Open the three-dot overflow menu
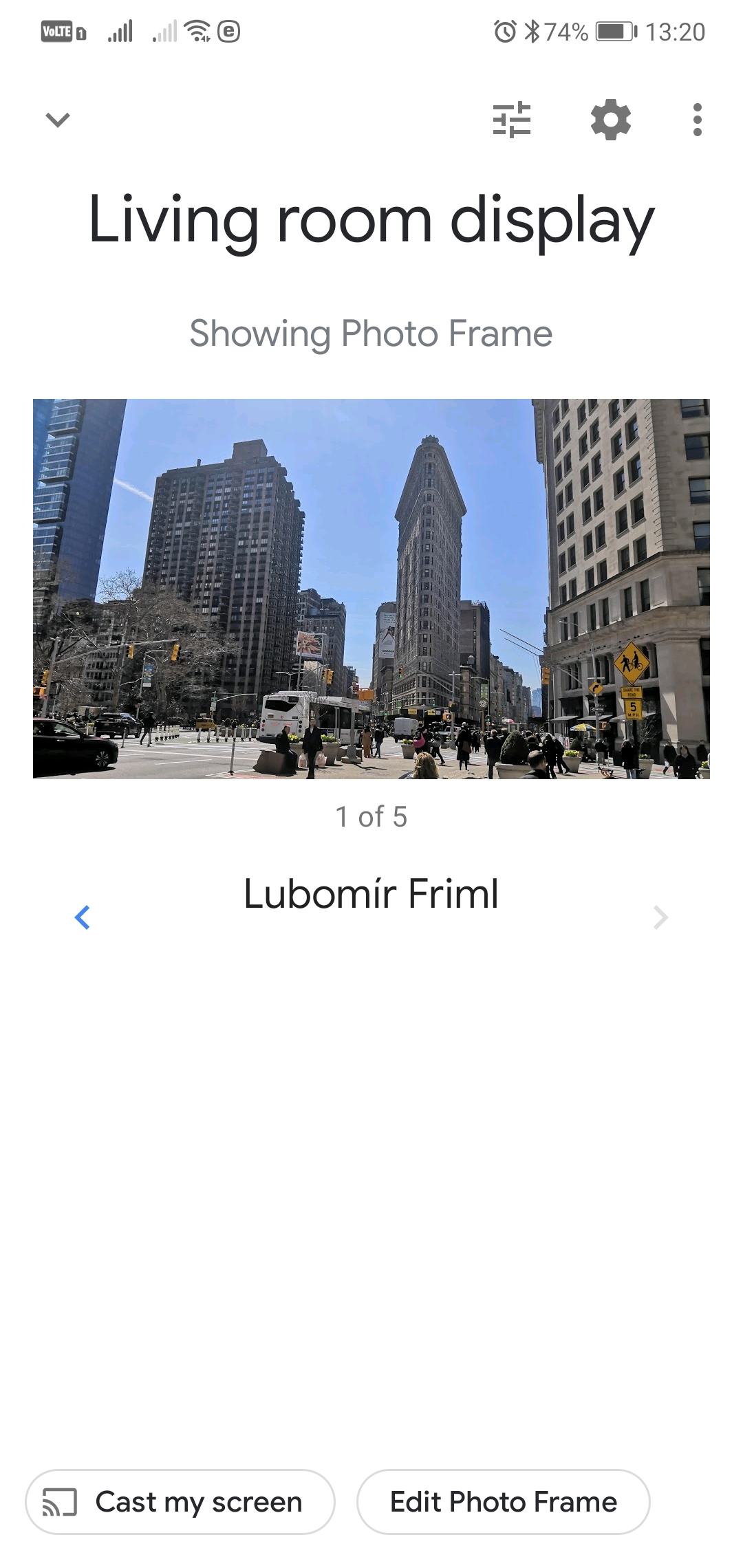743x1568 pixels. tap(698, 120)
